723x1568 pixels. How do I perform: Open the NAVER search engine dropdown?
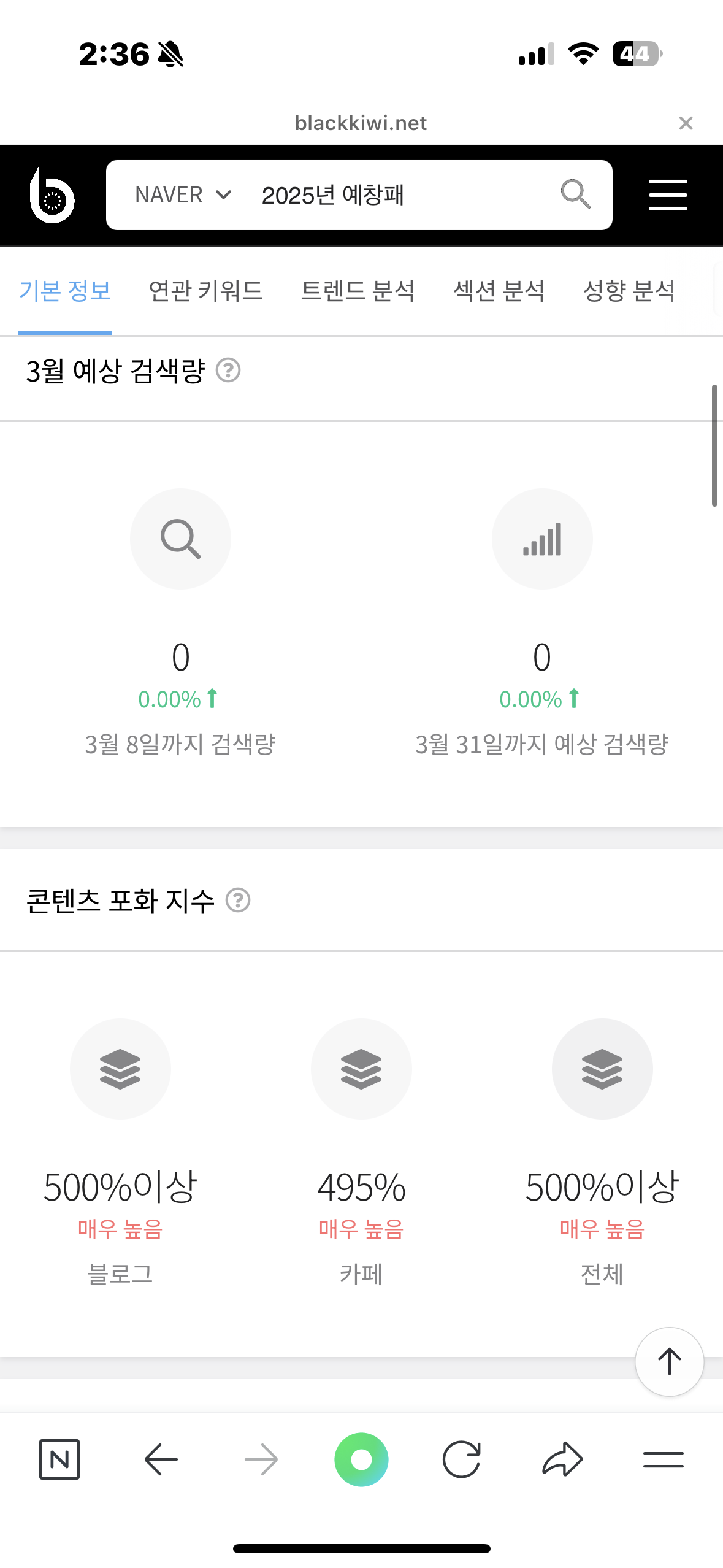183,195
